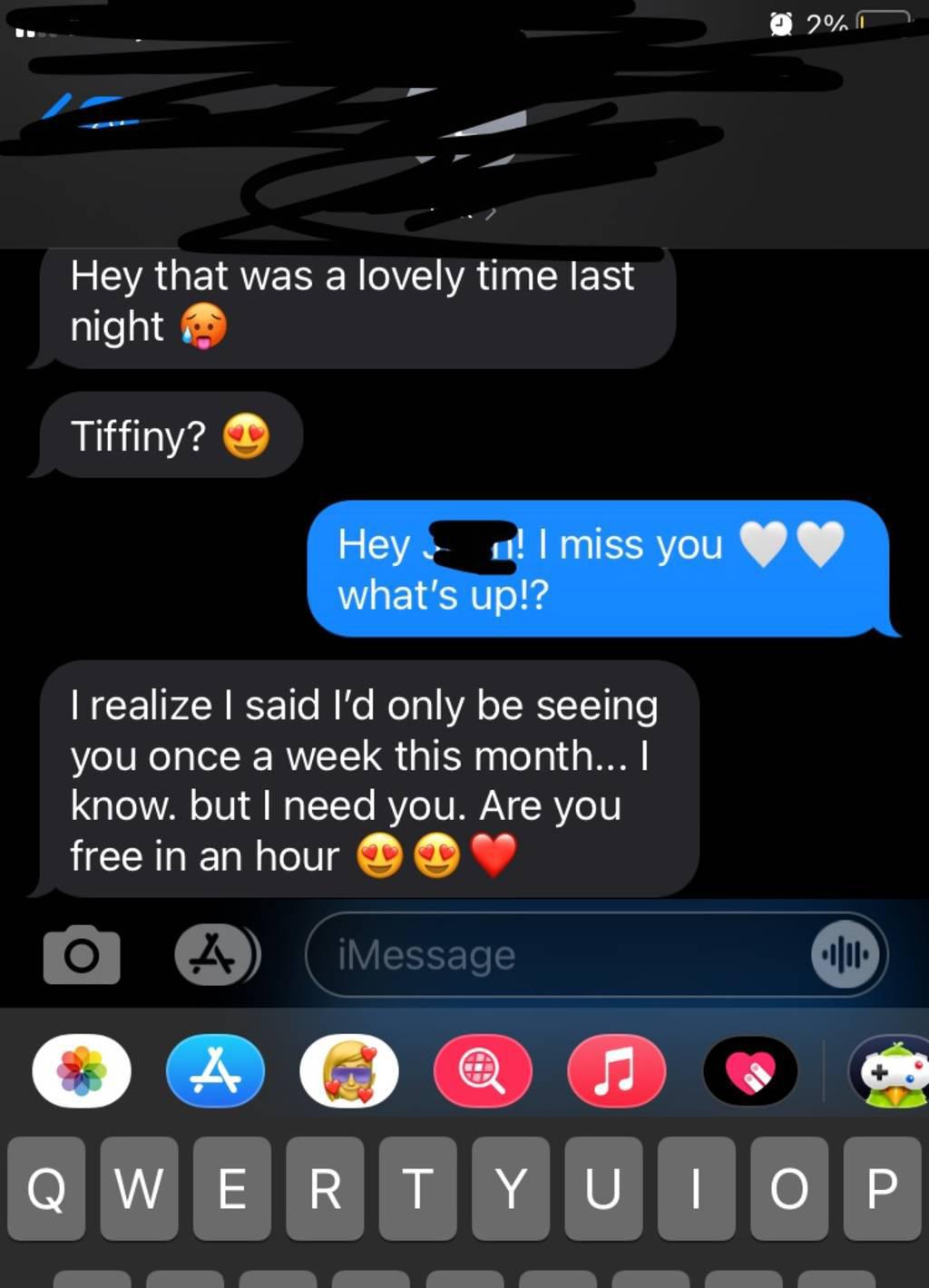929x1288 pixels.
Task: Open the camera in the message composer
Action: pyautogui.click(x=82, y=955)
